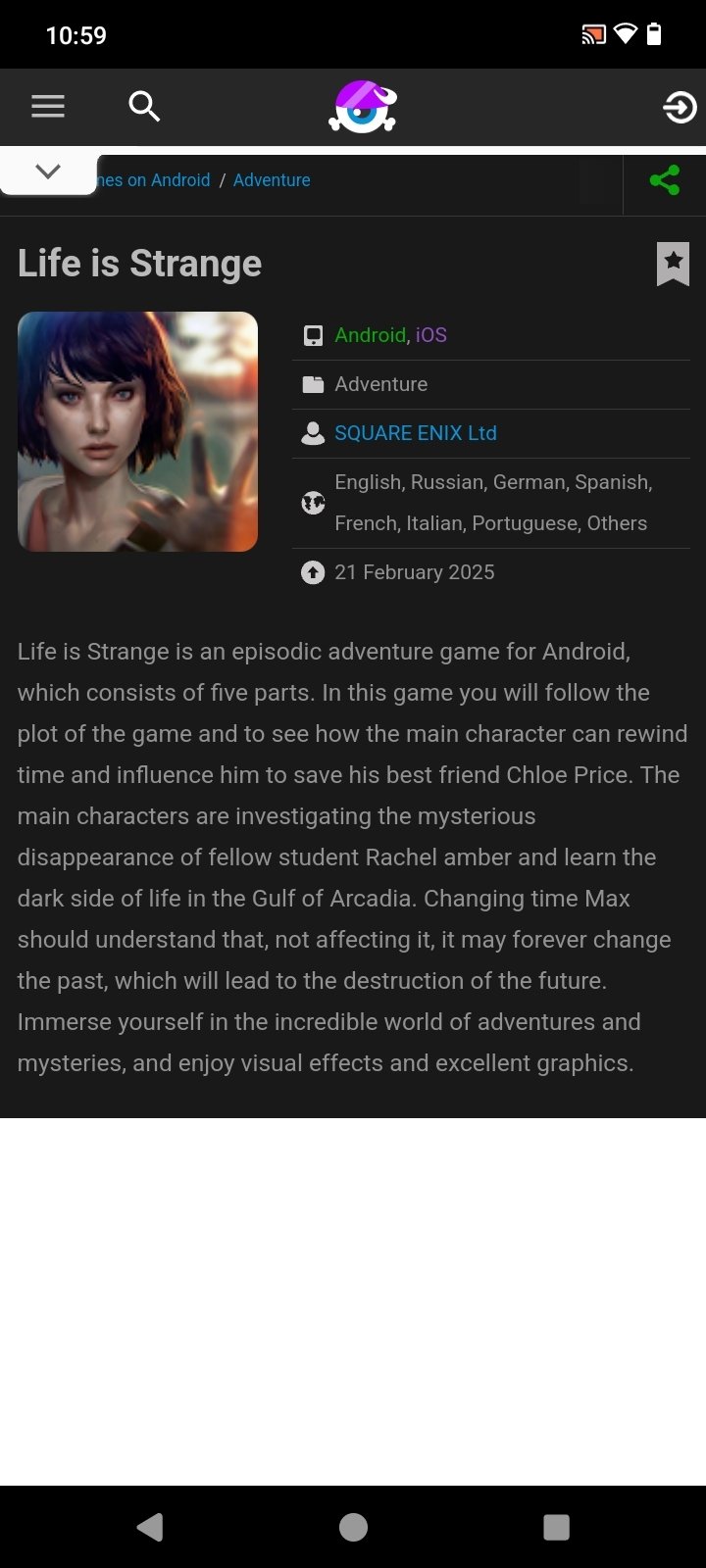Share this game page
The image size is (706, 1568).
click(665, 180)
